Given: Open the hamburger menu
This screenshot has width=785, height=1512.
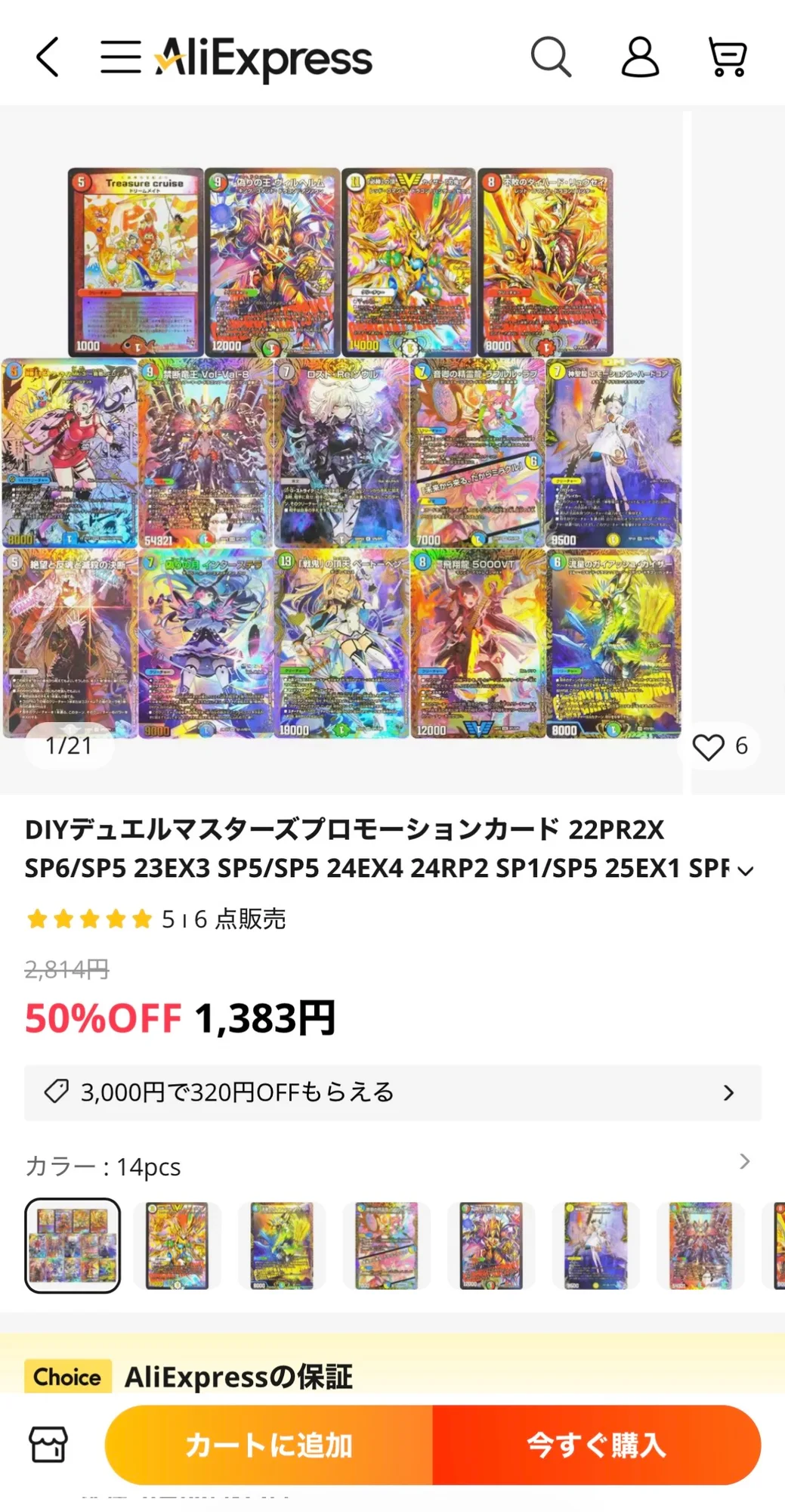Looking at the screenshot, I should coord(121,57).
